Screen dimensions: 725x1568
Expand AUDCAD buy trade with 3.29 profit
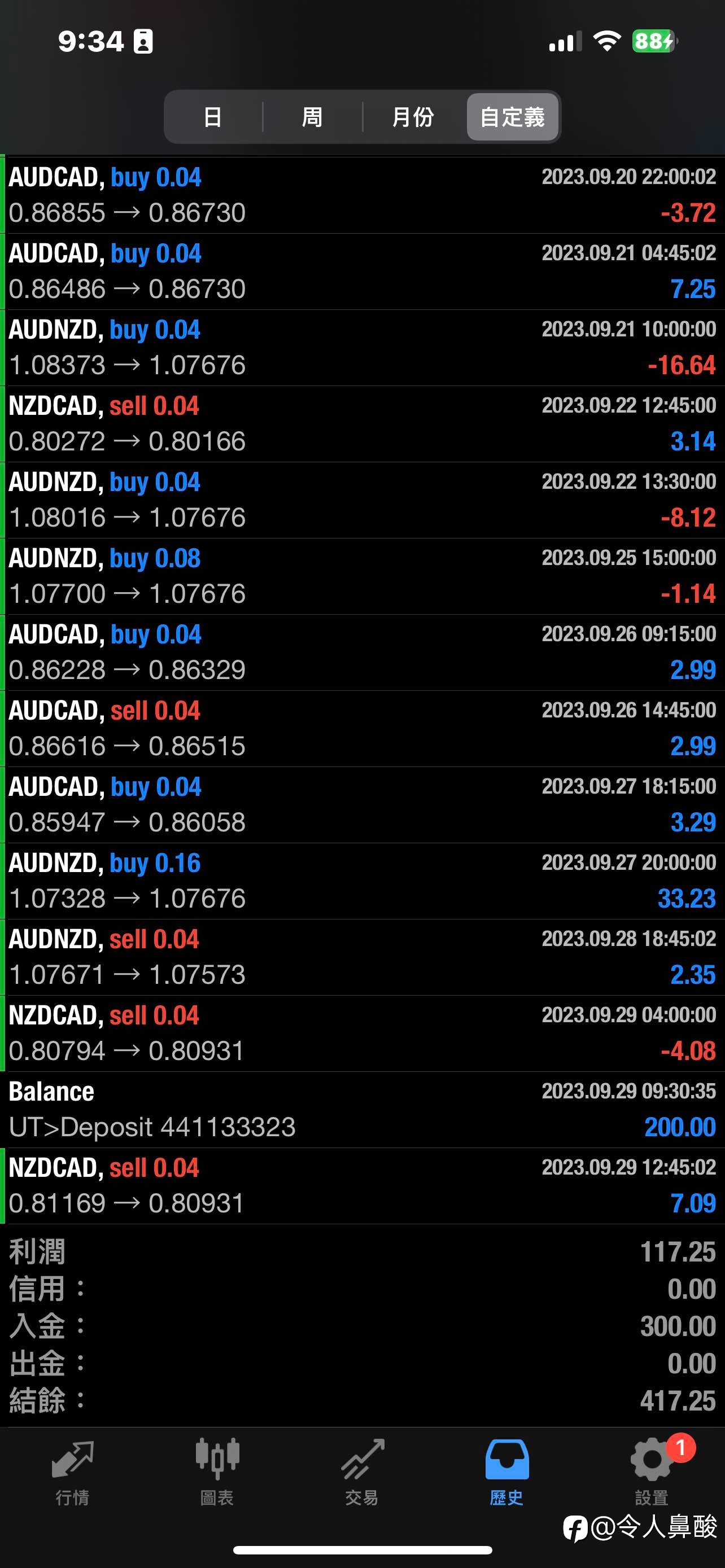click(362, 805)
